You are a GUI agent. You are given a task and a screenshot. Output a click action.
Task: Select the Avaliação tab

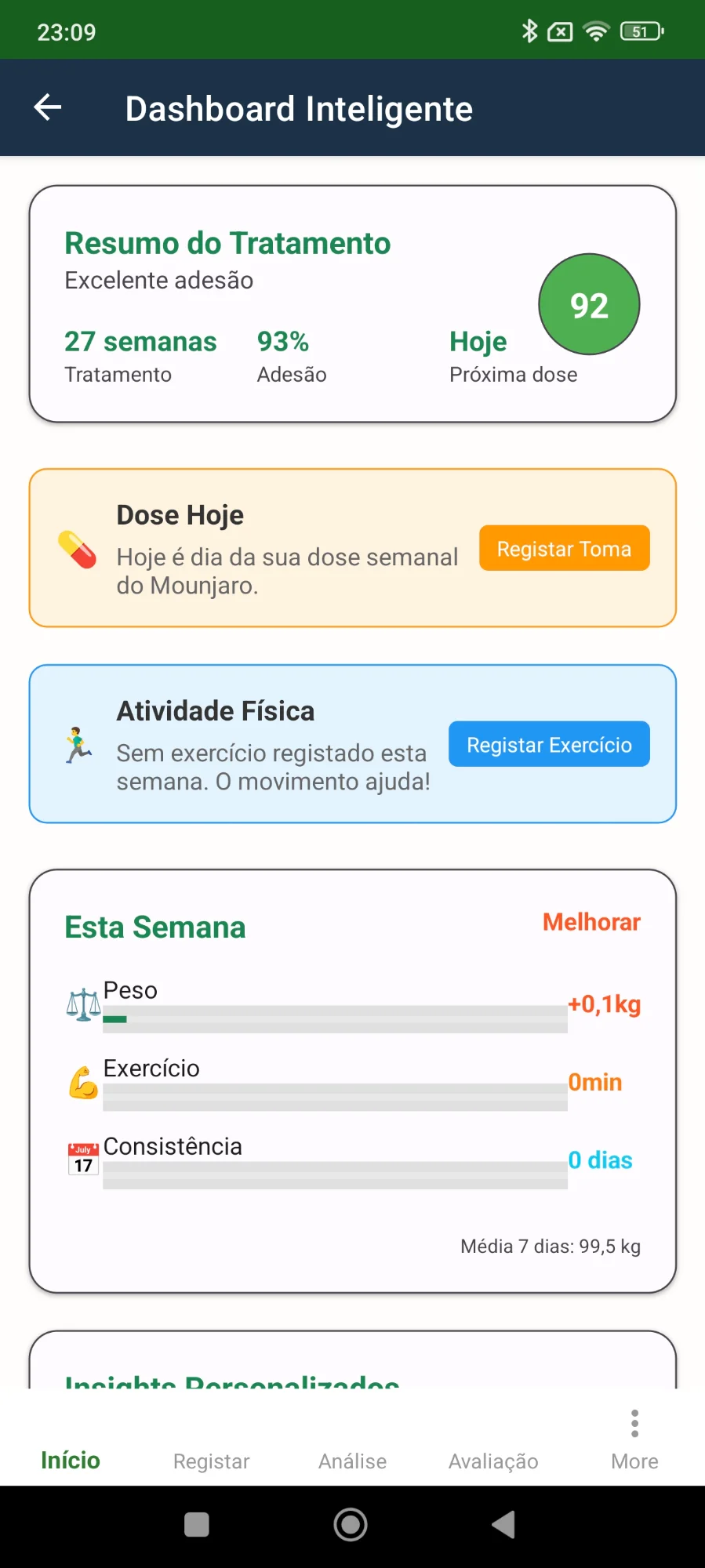[492, 1461]
